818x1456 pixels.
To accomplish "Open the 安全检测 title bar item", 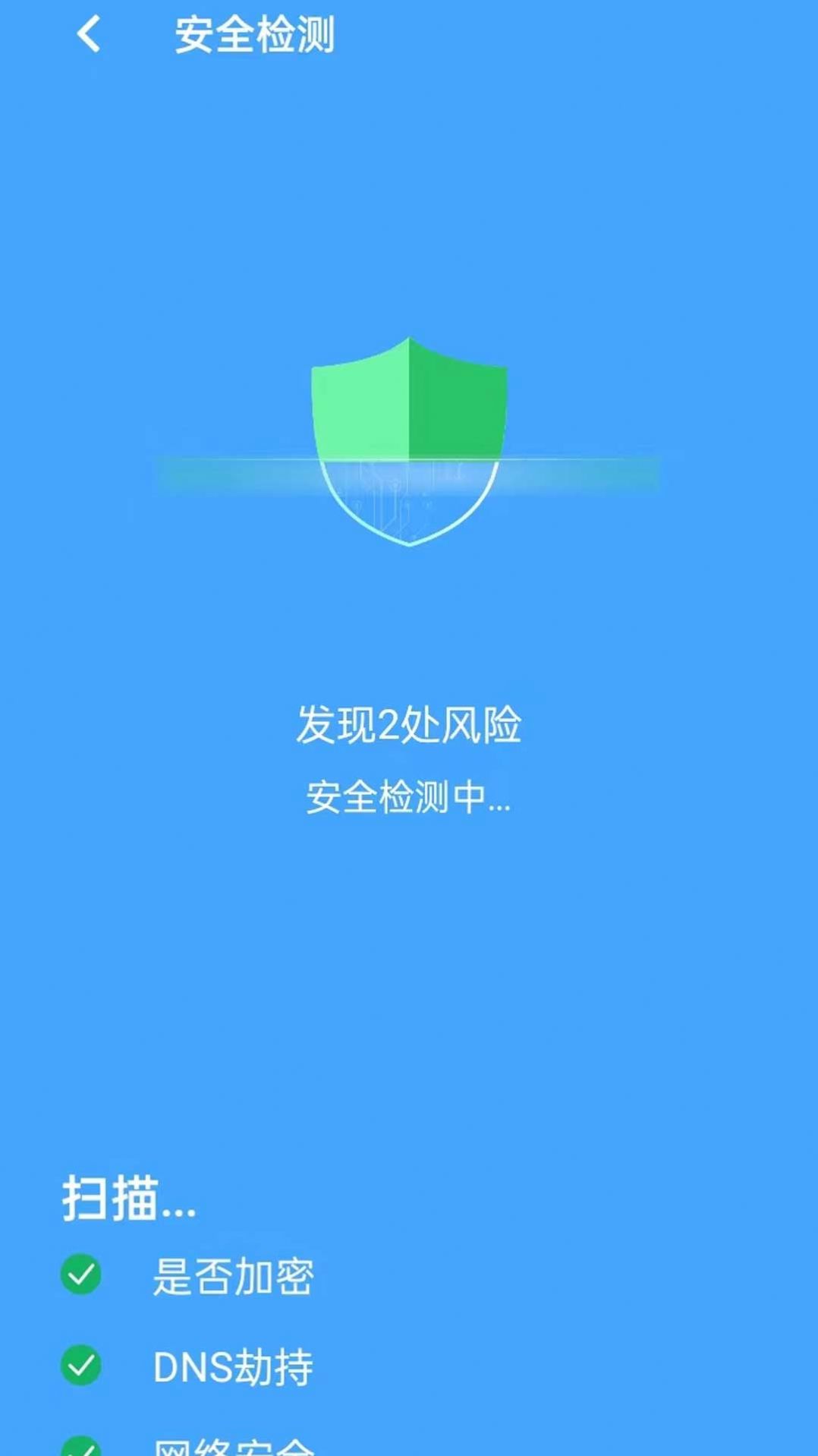I will pos(254,34).
